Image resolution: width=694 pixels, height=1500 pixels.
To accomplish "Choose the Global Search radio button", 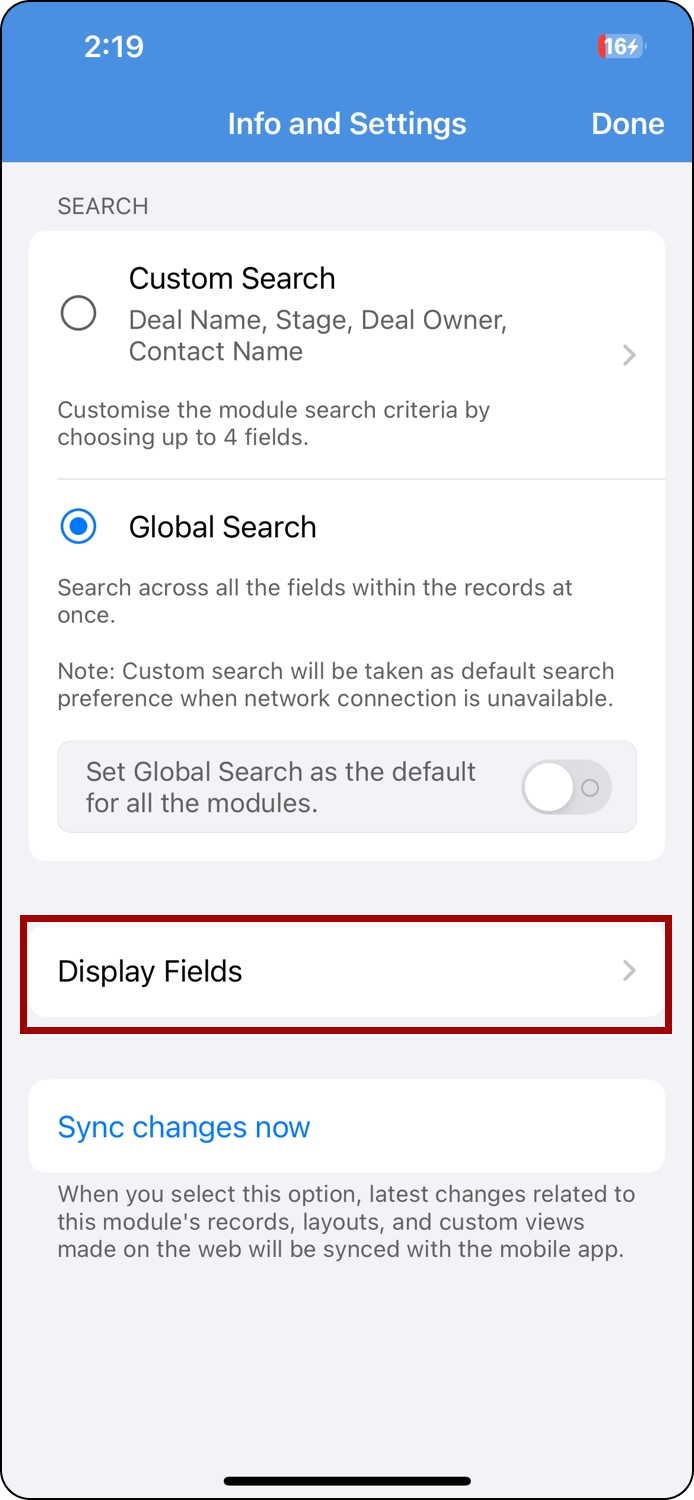I will pyautogui.click(x=79, y=527).
